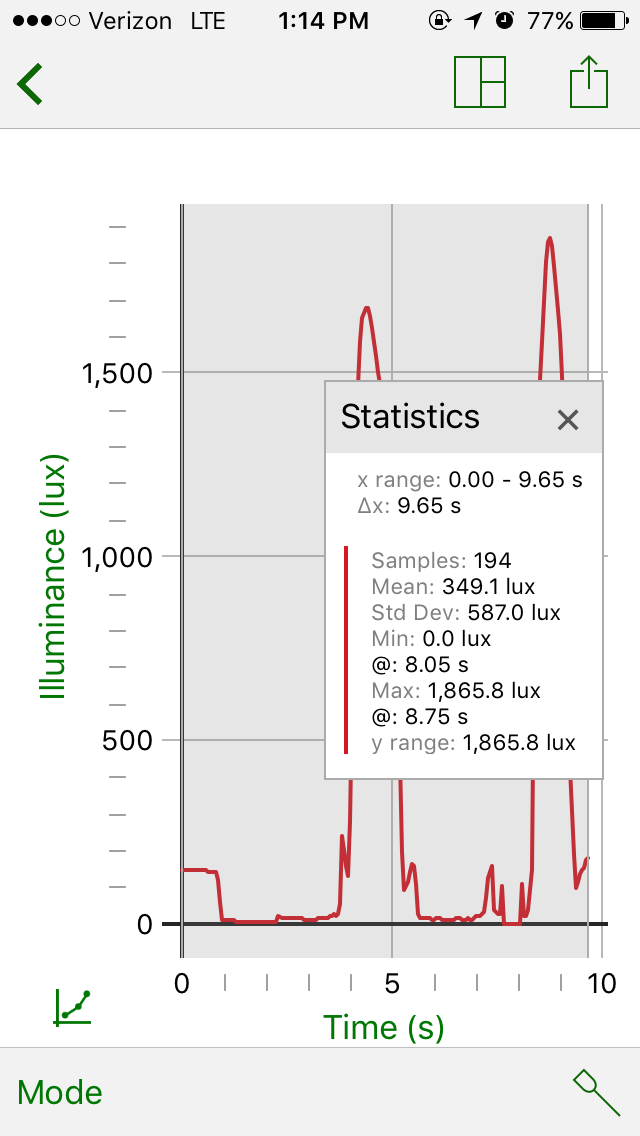This screenshot has height=1136, width=640.
Task: Tap Mode in the bottom bar
Action: pos(59,1093)
